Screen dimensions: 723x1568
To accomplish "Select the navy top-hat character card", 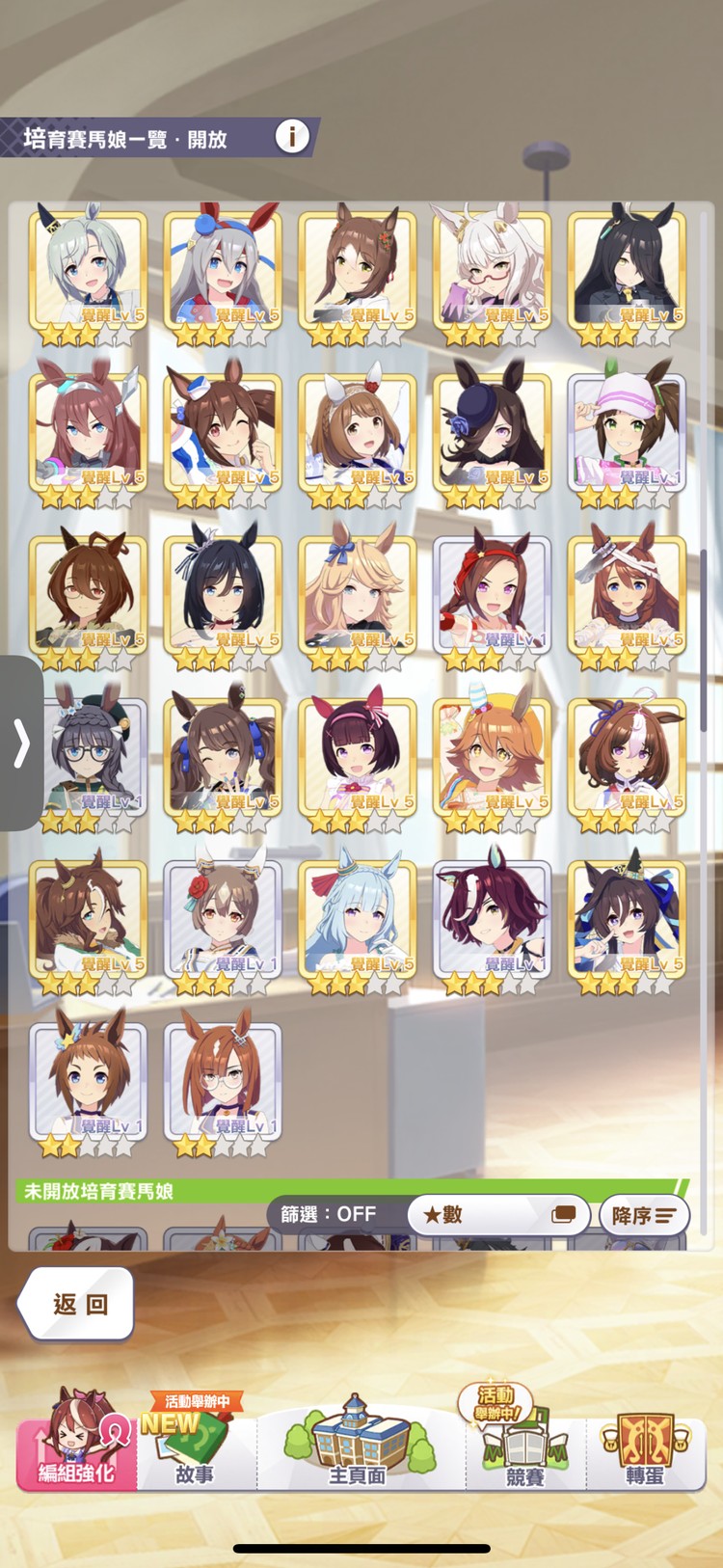I will coord(492,432).
